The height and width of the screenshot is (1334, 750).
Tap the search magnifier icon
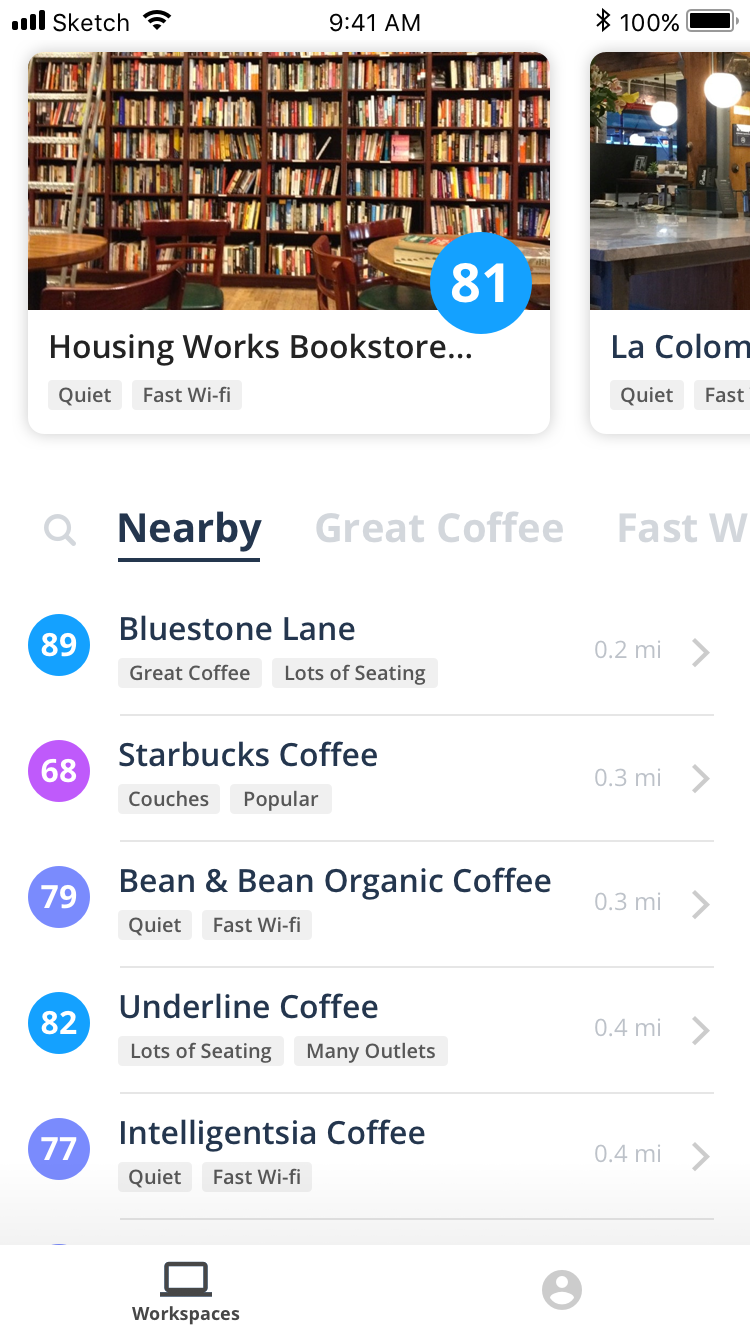point(60,530)
